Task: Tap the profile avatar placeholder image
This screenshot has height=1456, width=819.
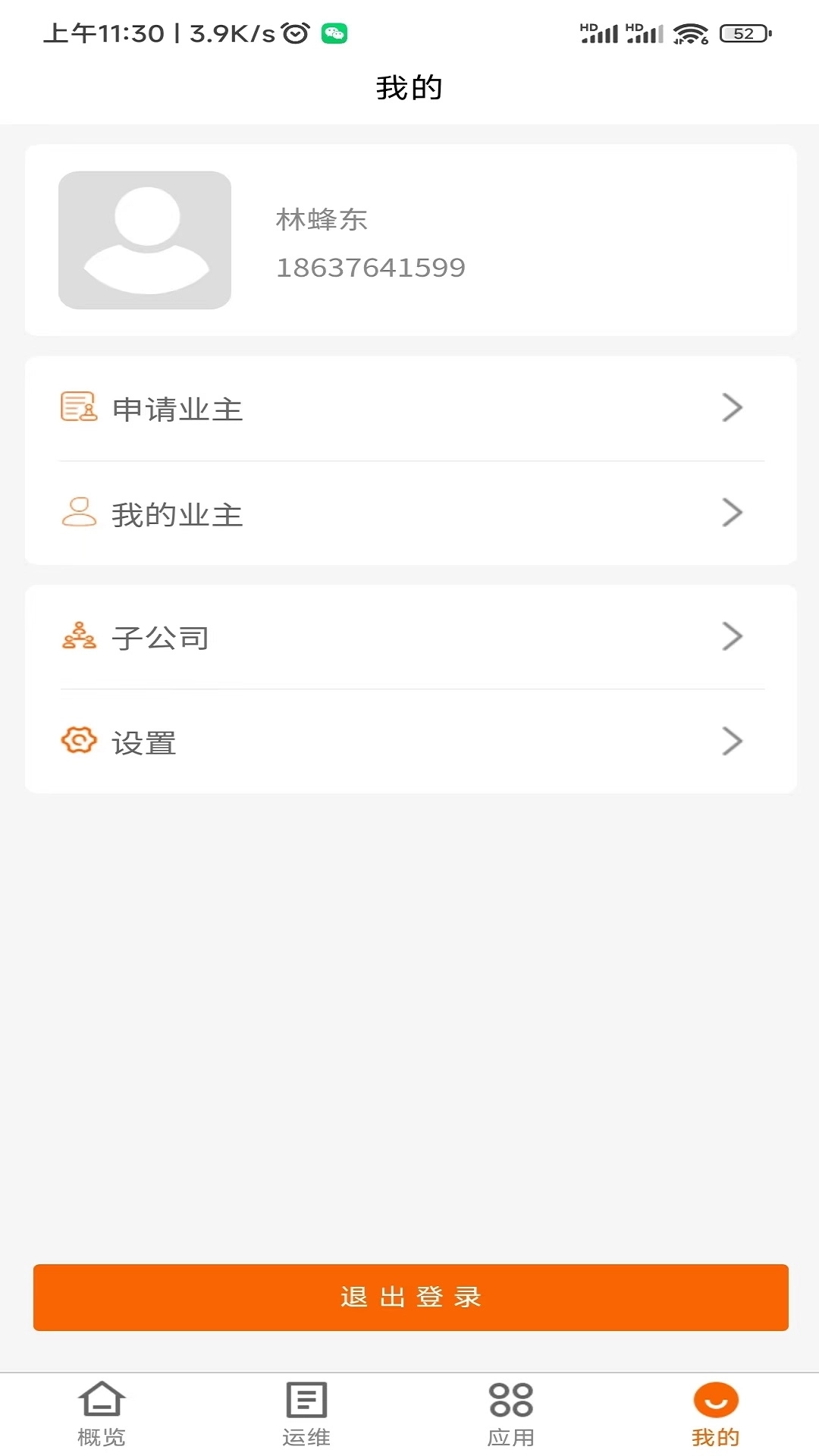Action: [x=144, y=241]
